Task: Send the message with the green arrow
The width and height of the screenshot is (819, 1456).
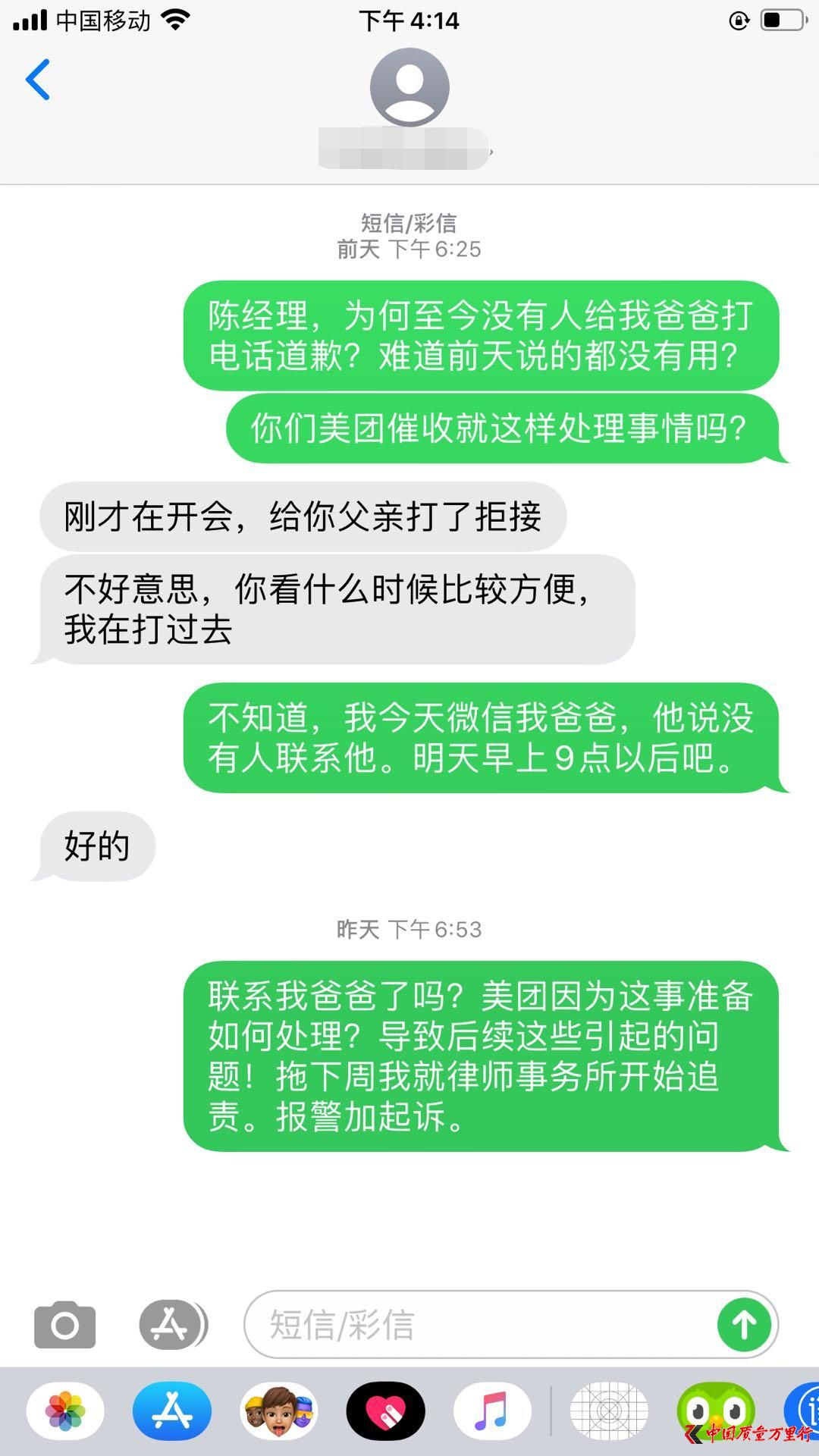Action: click(x=744, y=1325)
